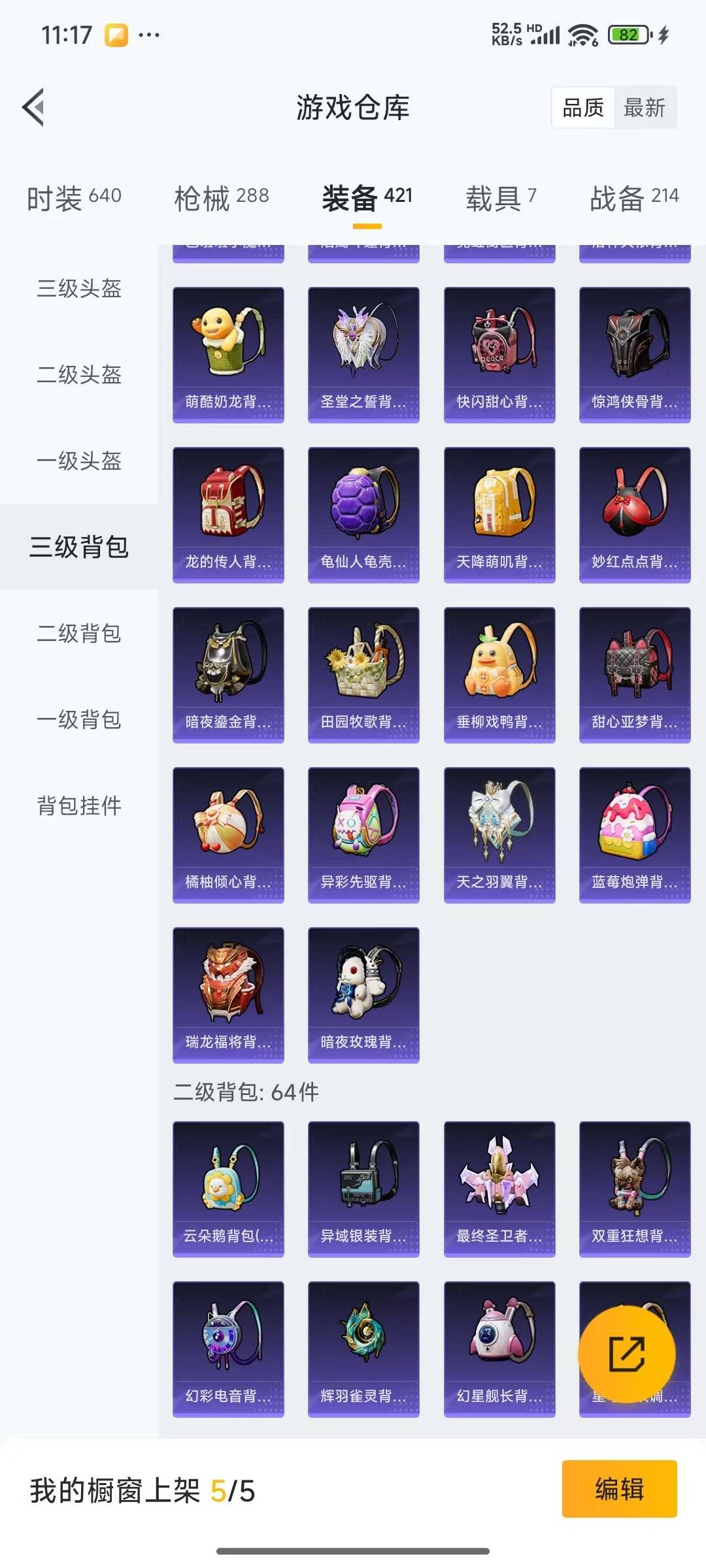Select 二级头盔 category

coord(79,374)
